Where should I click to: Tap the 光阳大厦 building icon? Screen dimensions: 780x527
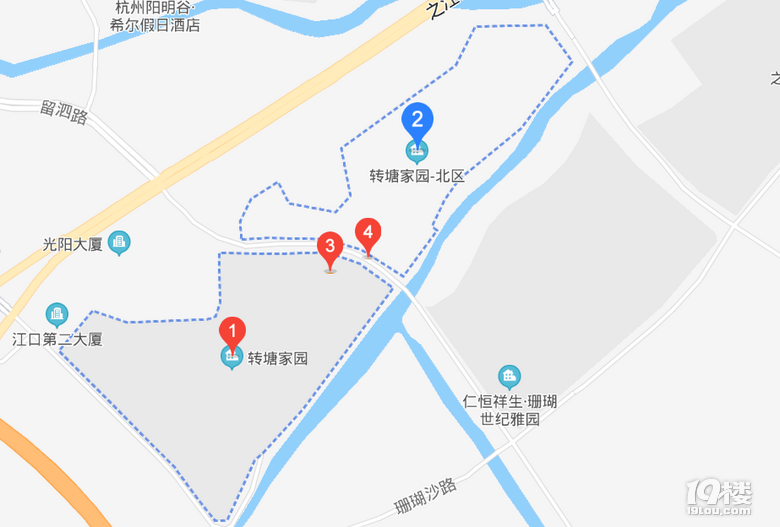pyautogui.click(x=120, y=243)
